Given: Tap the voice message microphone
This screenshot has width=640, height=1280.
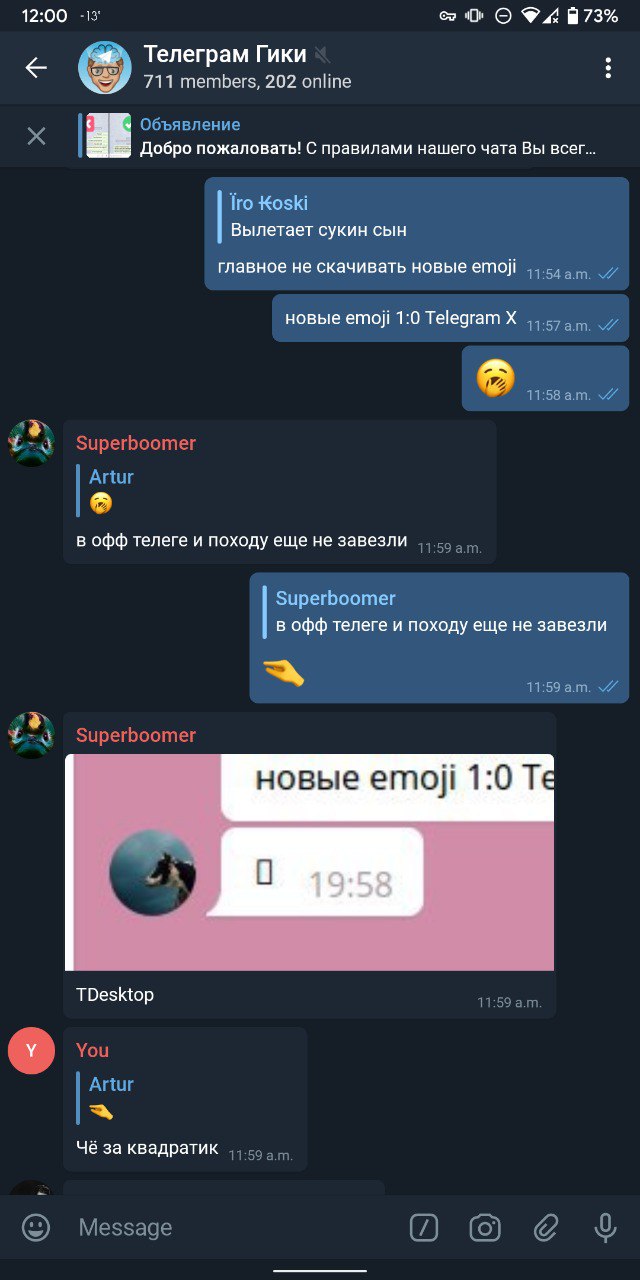Looking at the screenshot, I should 605,1227.
